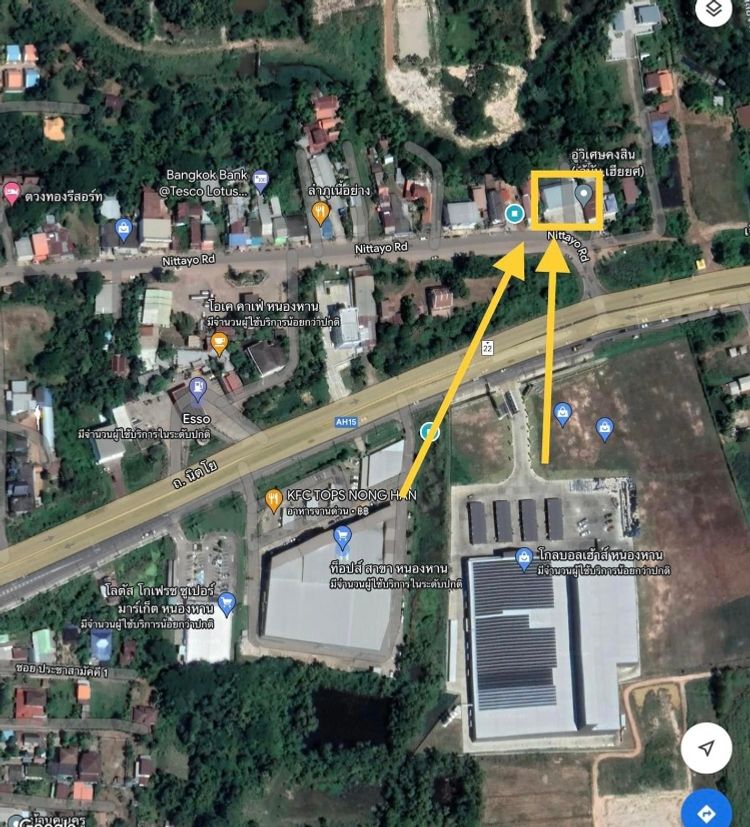750x827 pixels.
Task: Open the โกลบอลเฮ้าส์ หนองหาน place pin
Action: pyautogui.click(x=523, y=558)
